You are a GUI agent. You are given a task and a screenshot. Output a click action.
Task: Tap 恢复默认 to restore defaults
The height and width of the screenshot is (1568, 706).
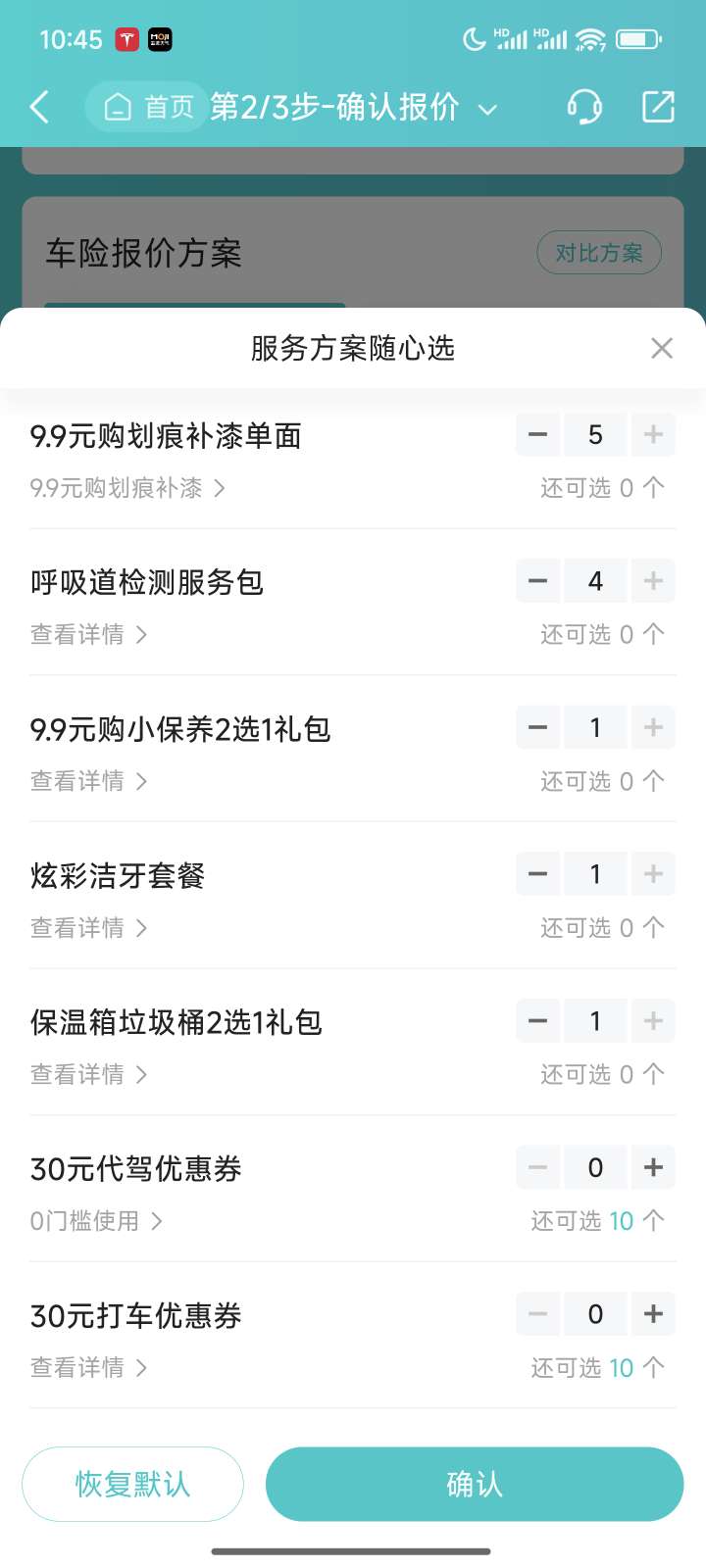(133, 1484)
